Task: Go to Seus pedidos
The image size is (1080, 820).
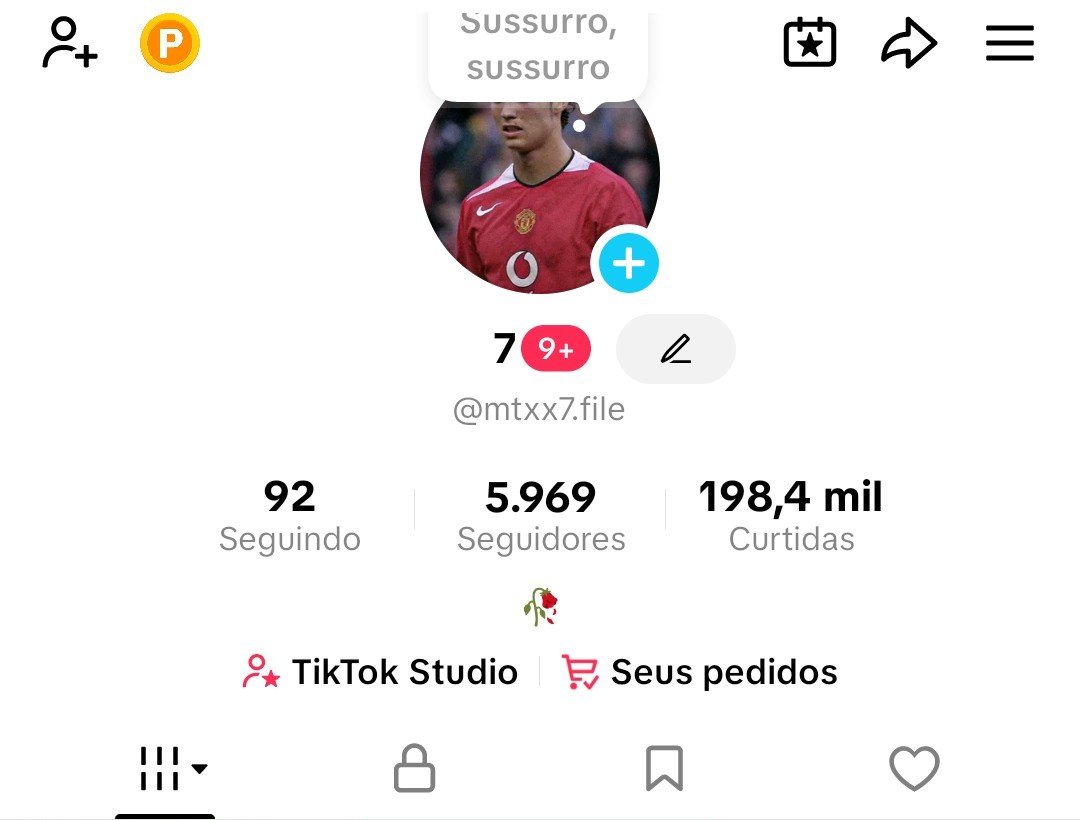Action: tap(700, 672)
